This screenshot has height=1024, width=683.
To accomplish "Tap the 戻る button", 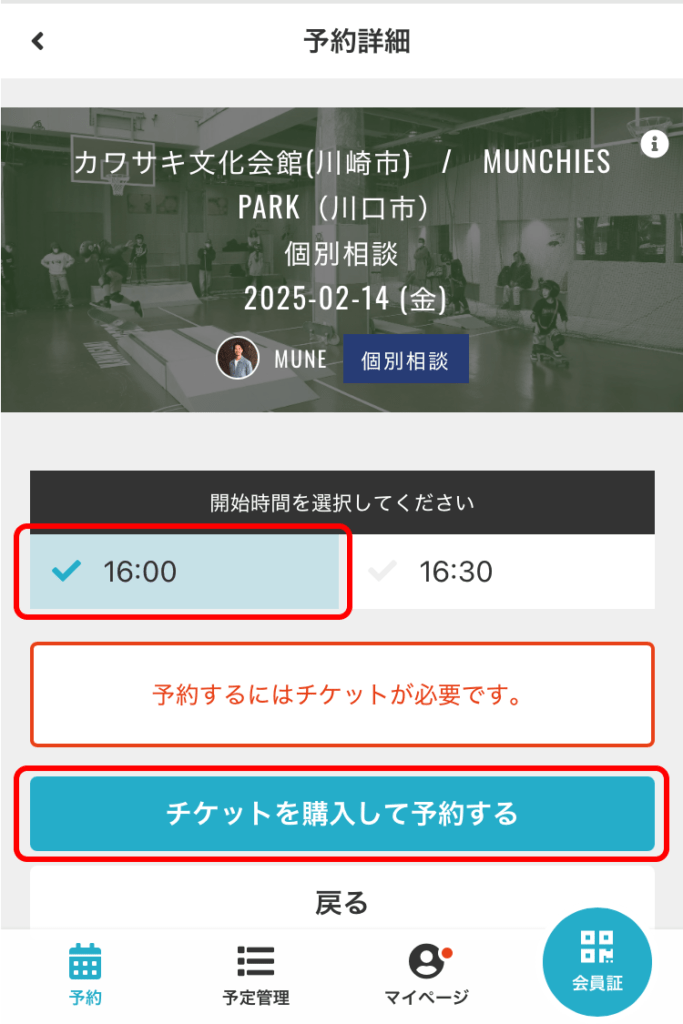I will point(342,903).
